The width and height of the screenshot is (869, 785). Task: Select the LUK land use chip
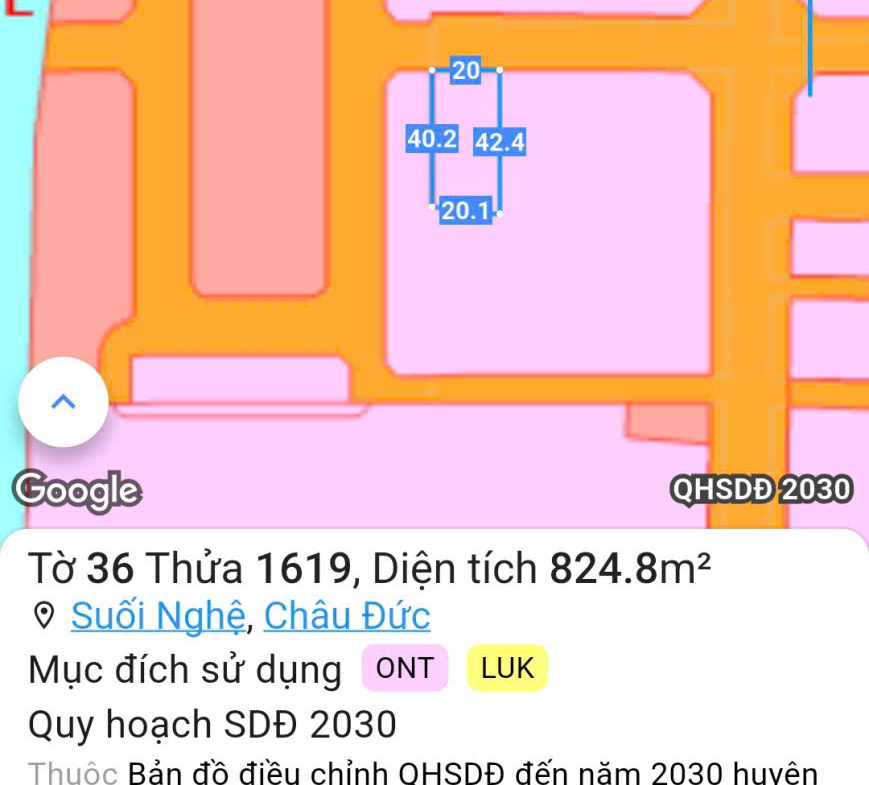click(507, 668)
